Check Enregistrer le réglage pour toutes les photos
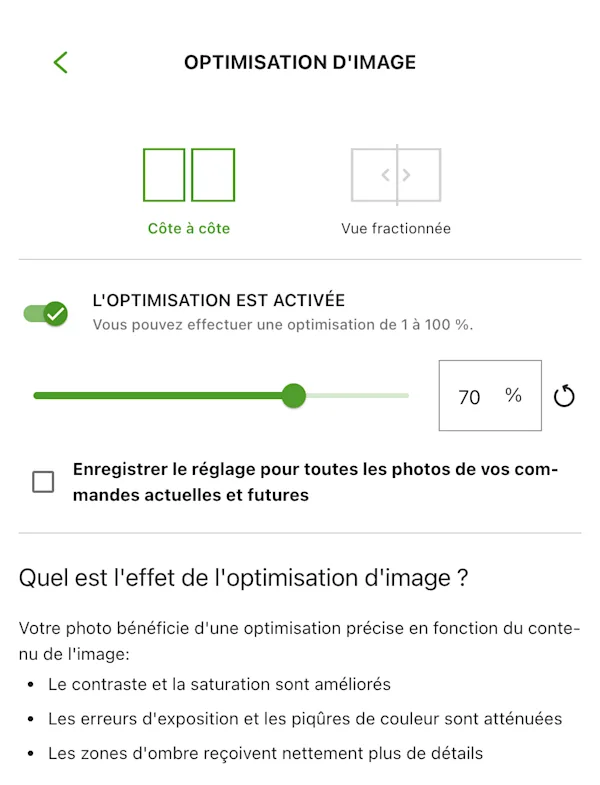 43,482
